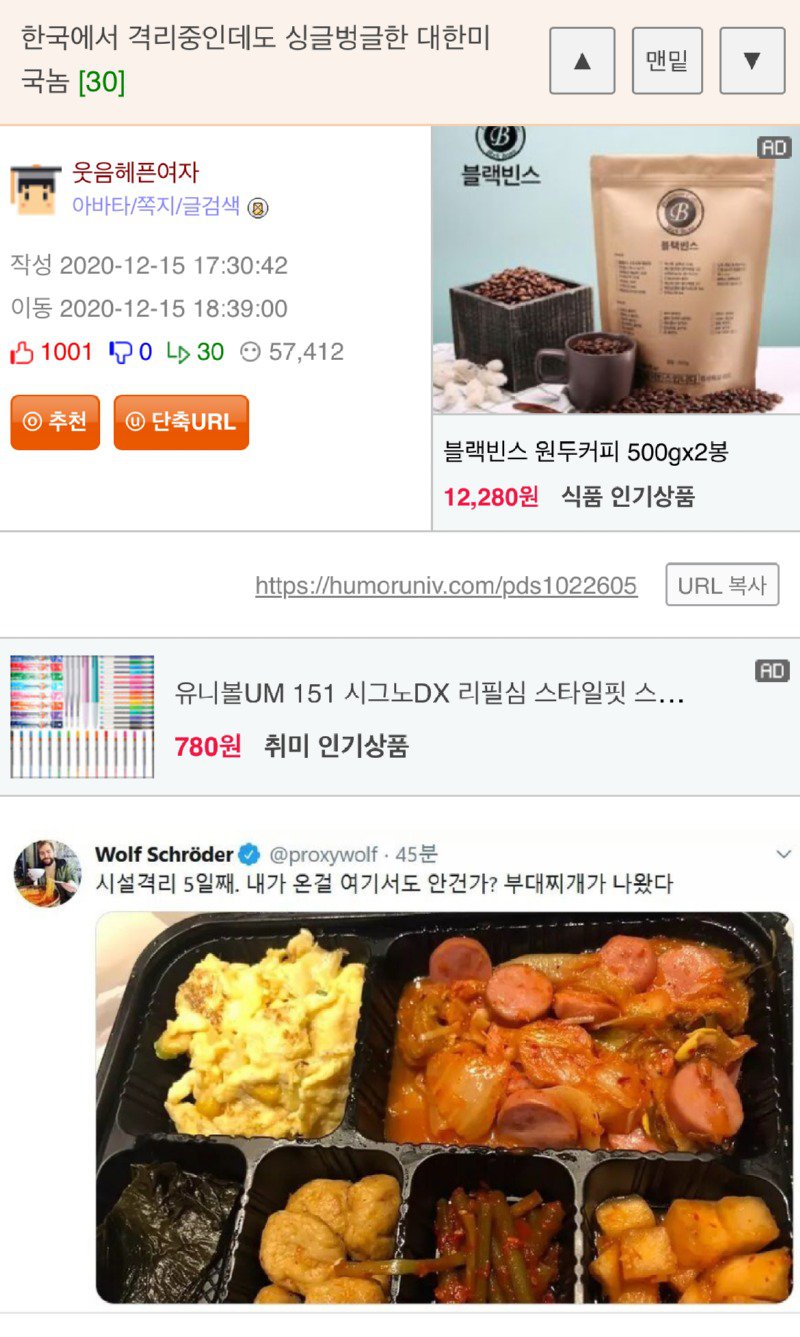800x1337 pixels.
Task: Expand the tweet options chevron
Action: pos(784,853)
